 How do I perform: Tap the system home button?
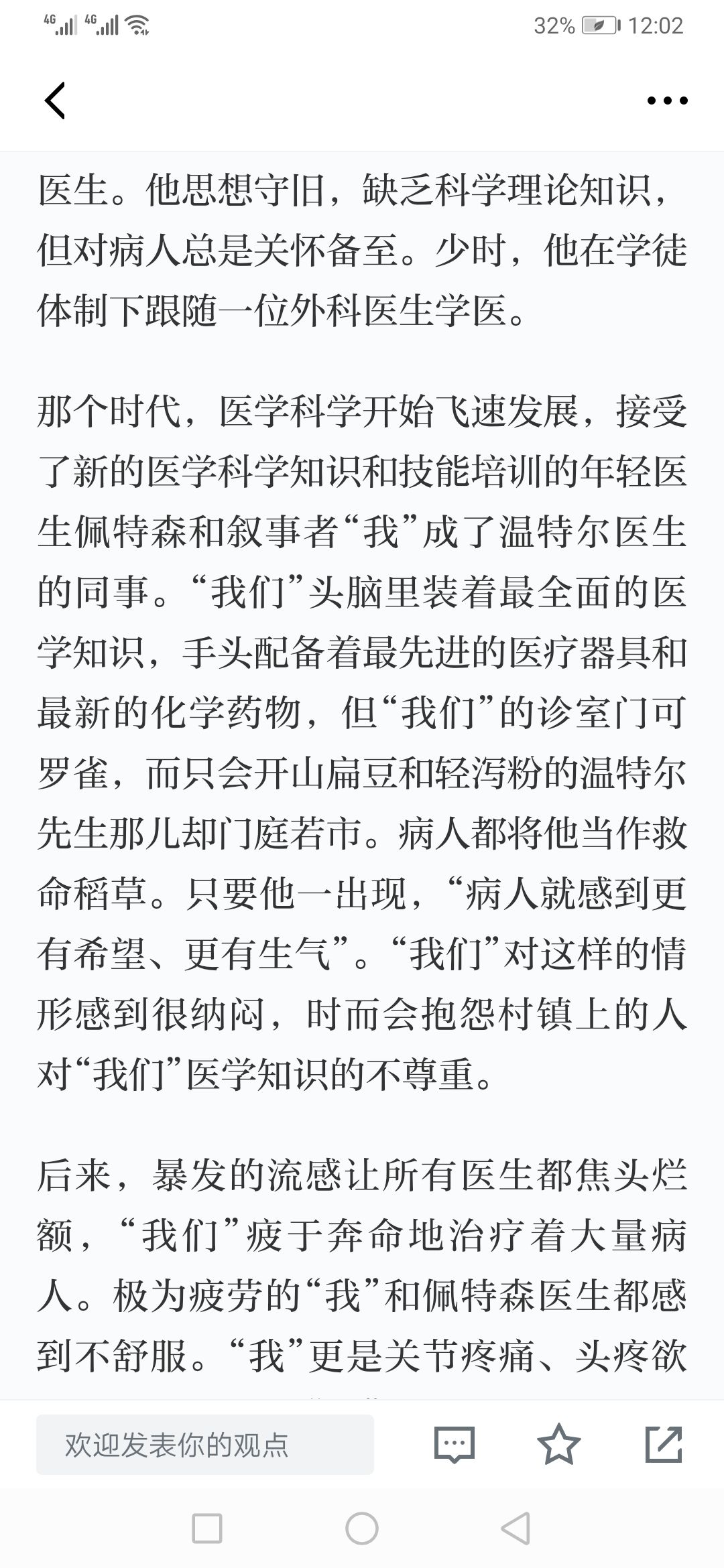click(x=362, y=1528)
